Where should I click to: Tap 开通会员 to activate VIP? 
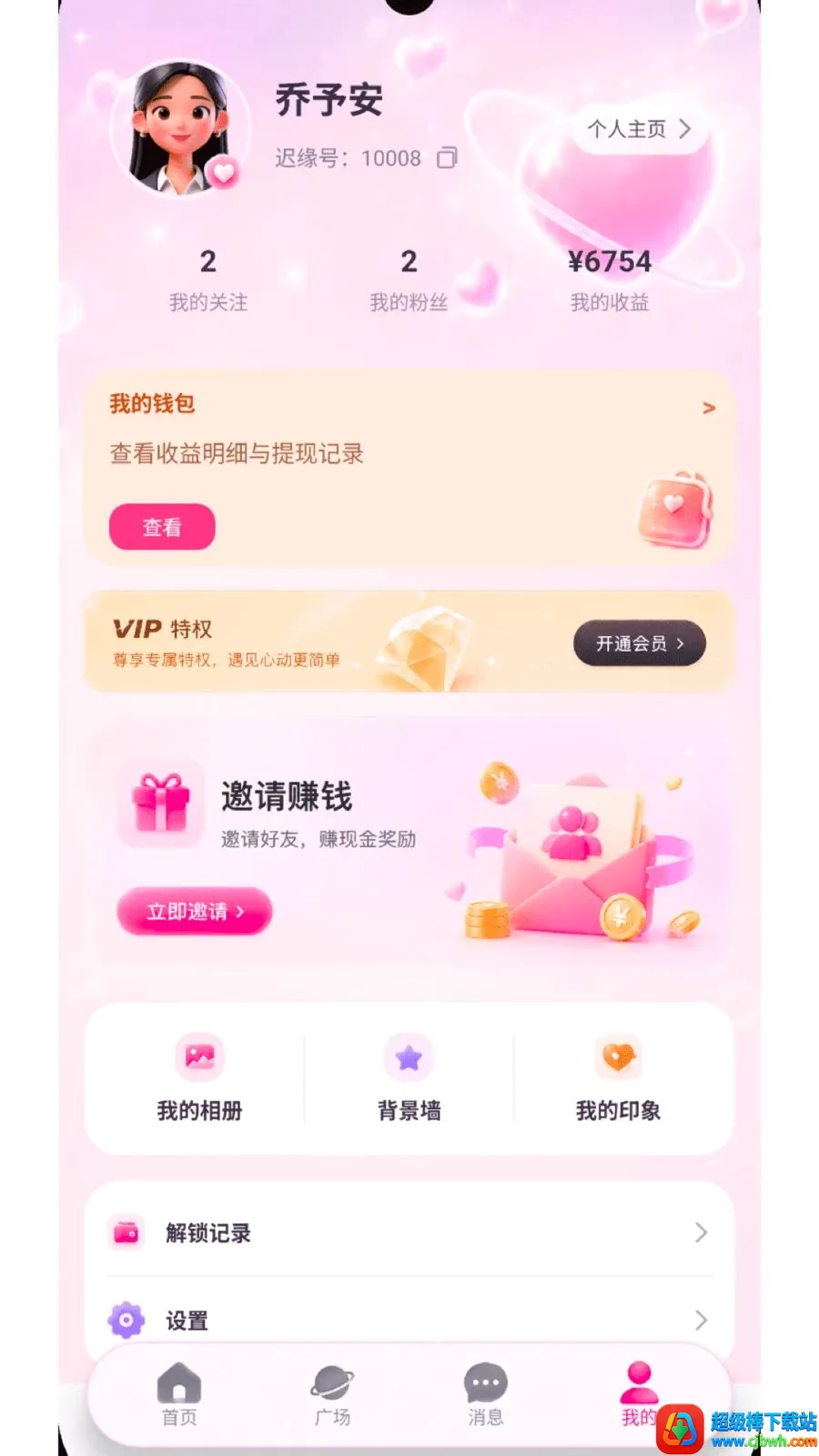(x=640, y=643)
